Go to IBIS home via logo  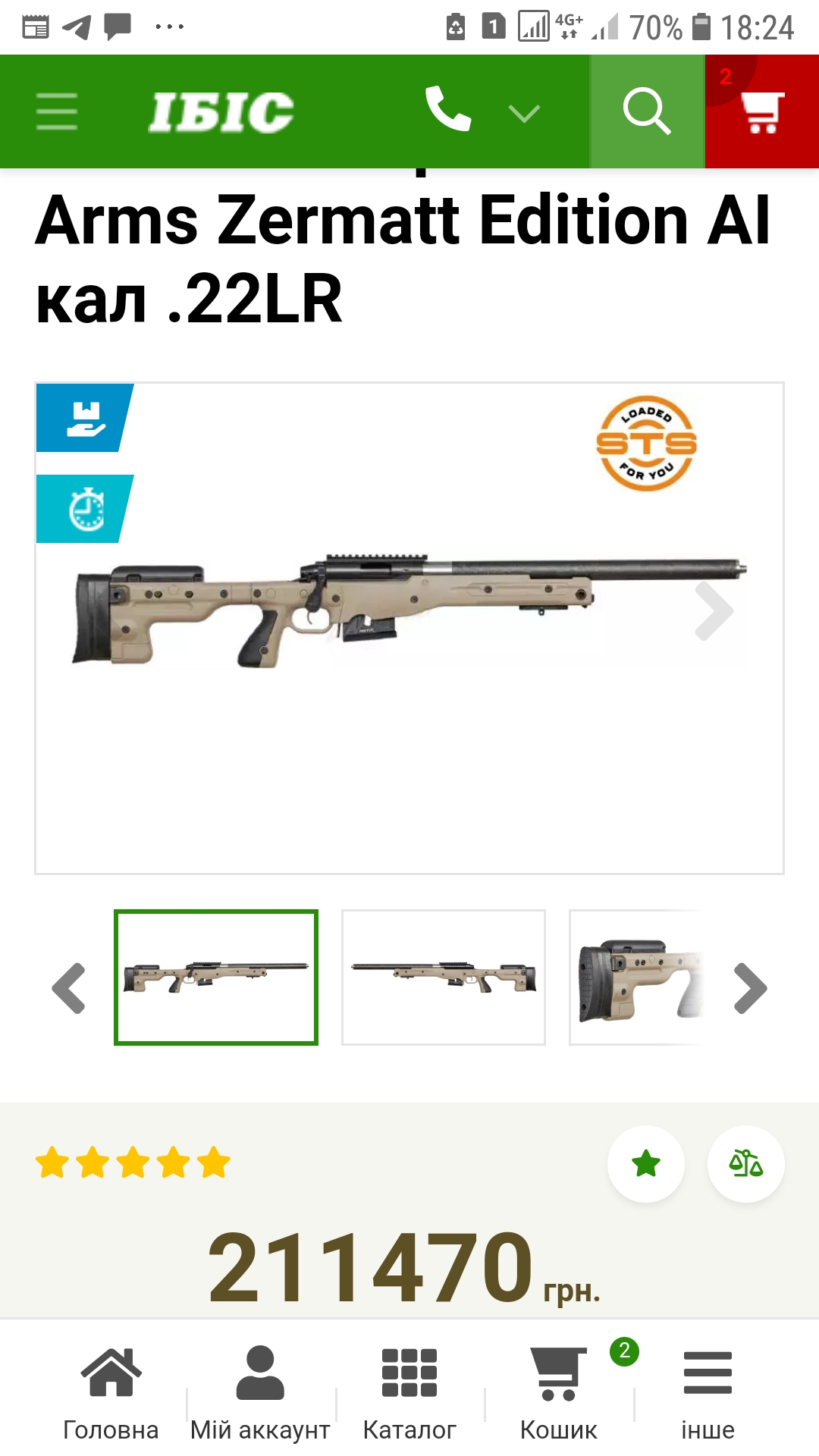coord(221,112)
